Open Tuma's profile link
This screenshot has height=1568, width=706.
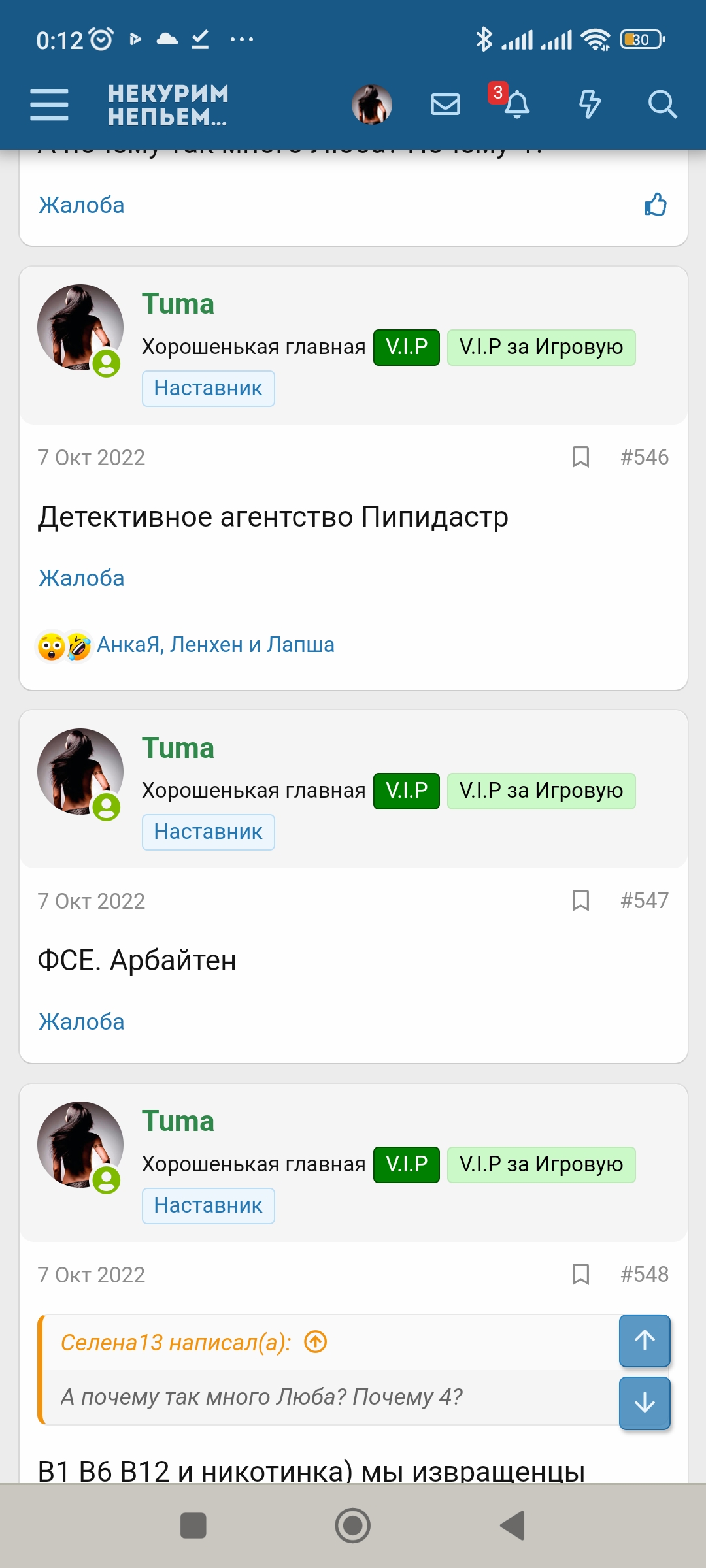(x=178, y=304)
